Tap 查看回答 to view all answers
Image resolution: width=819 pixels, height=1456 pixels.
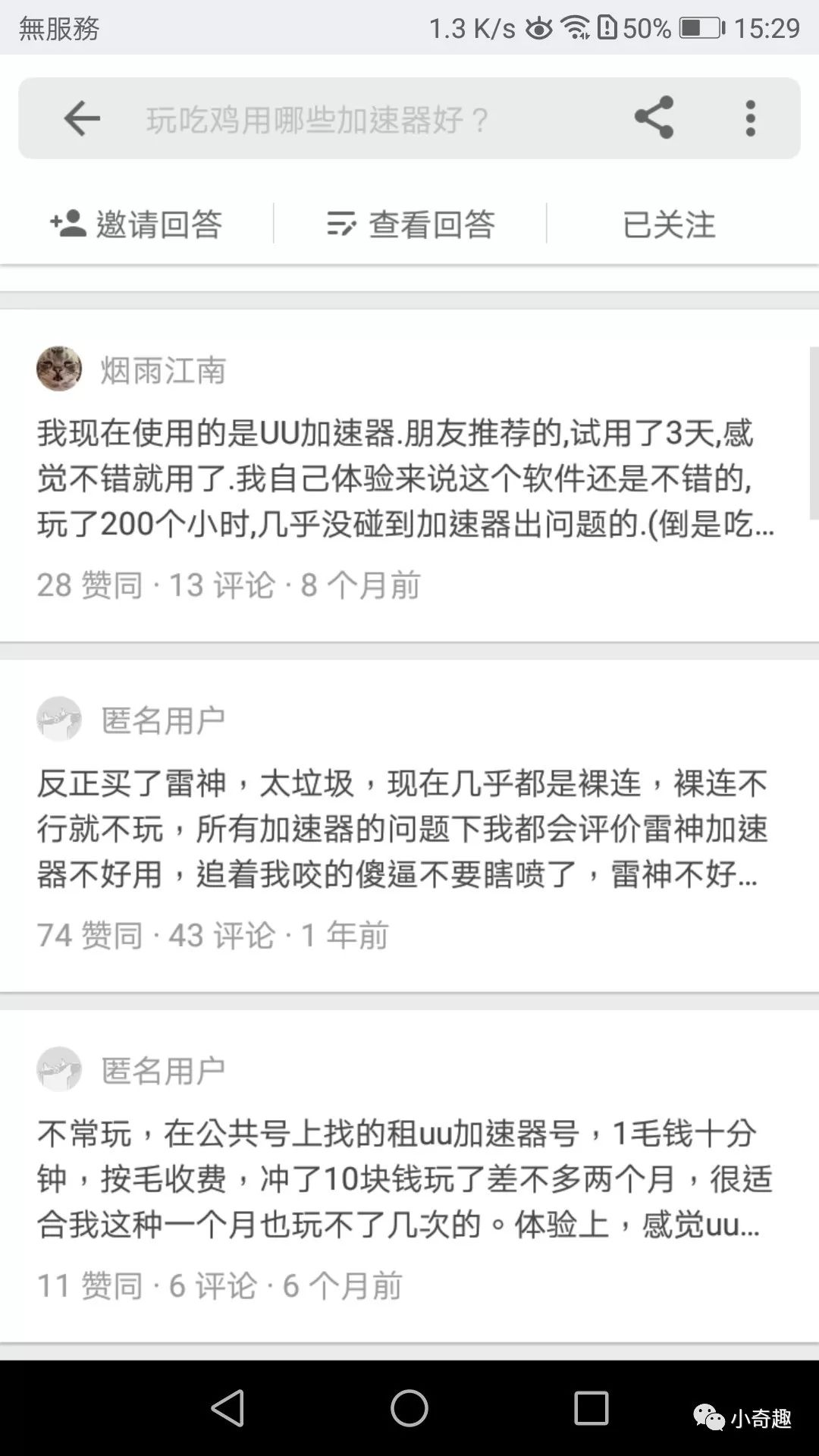[433, 224]
